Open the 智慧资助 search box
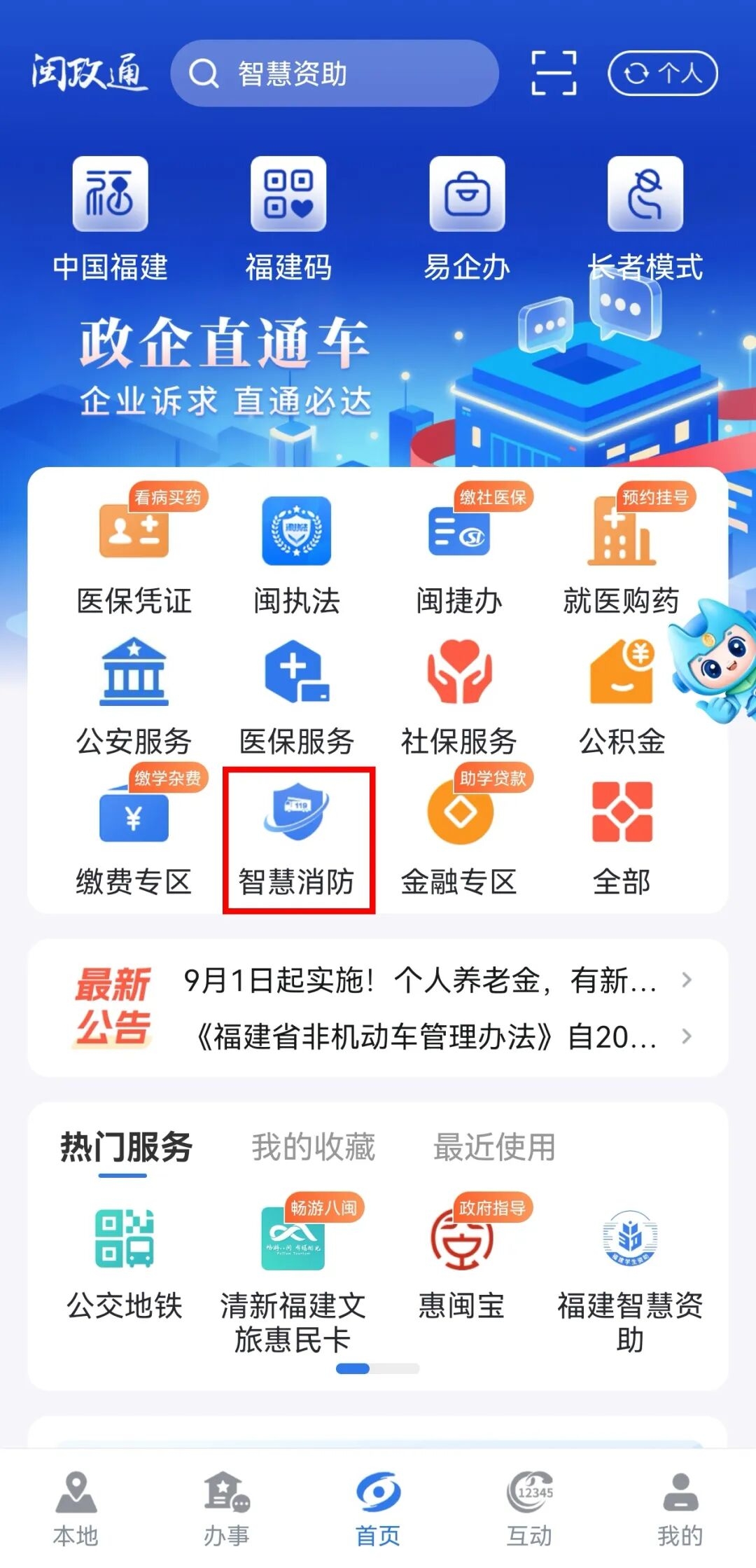Screen dimensions: 756x1568 point(335,74)
